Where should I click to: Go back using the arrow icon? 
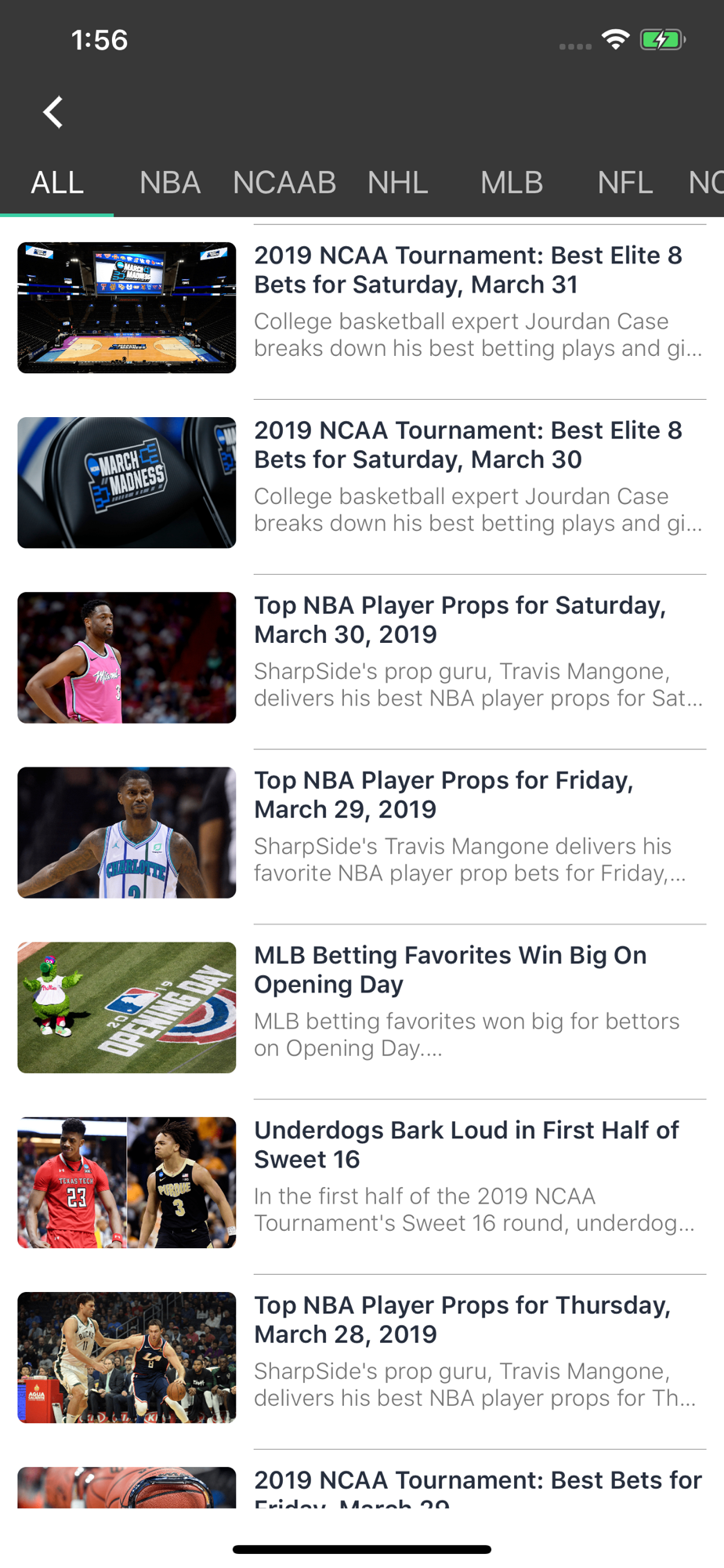pos(52,112)
